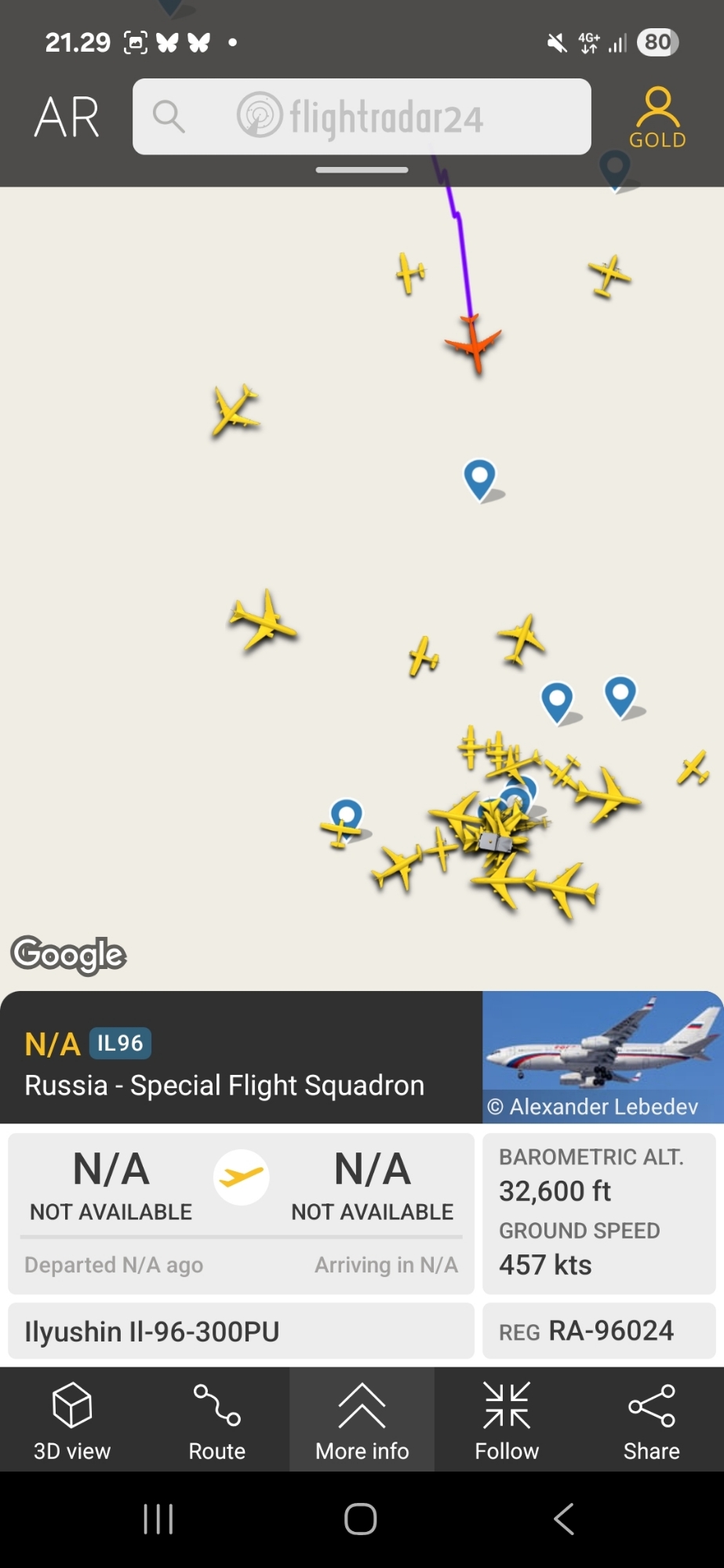Screen dimensions: 724x1568
Task: Open 3D view of the flight
Action: 72,1420
